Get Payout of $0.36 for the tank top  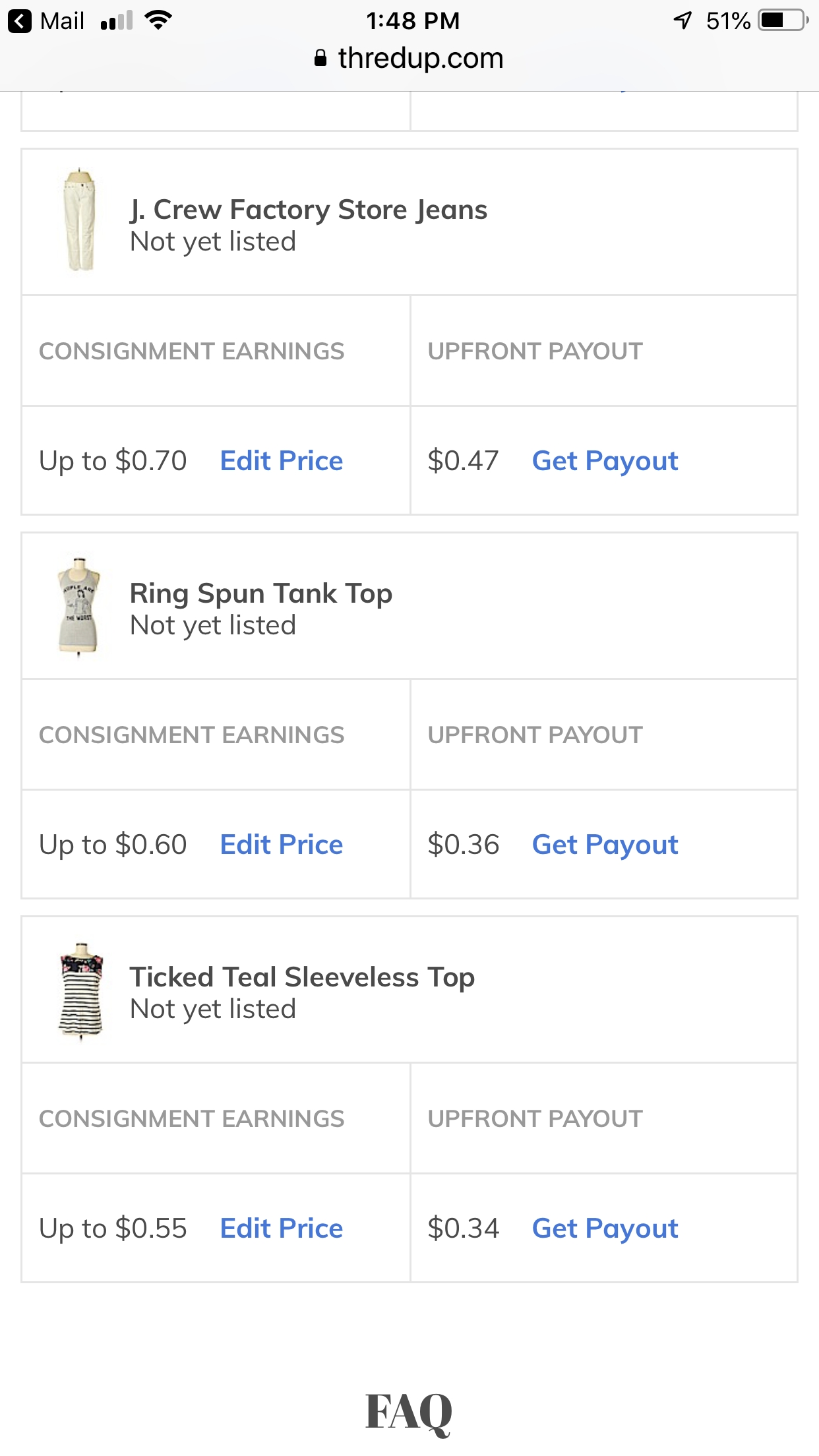coord(604,845)
